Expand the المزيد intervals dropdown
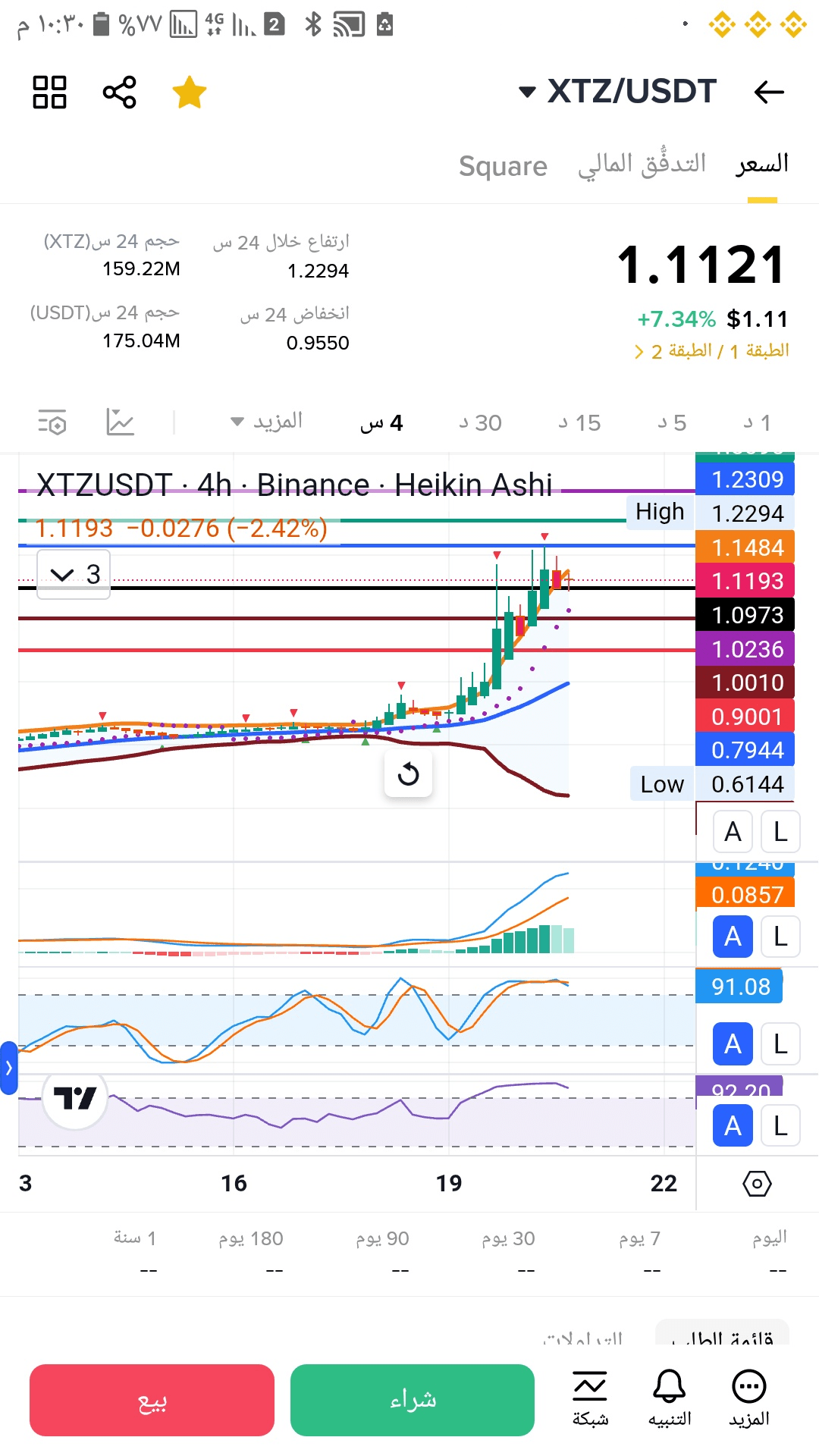The width and height of the screenshot is (819, 1456). pyautogui.click(x=267, y=422)
